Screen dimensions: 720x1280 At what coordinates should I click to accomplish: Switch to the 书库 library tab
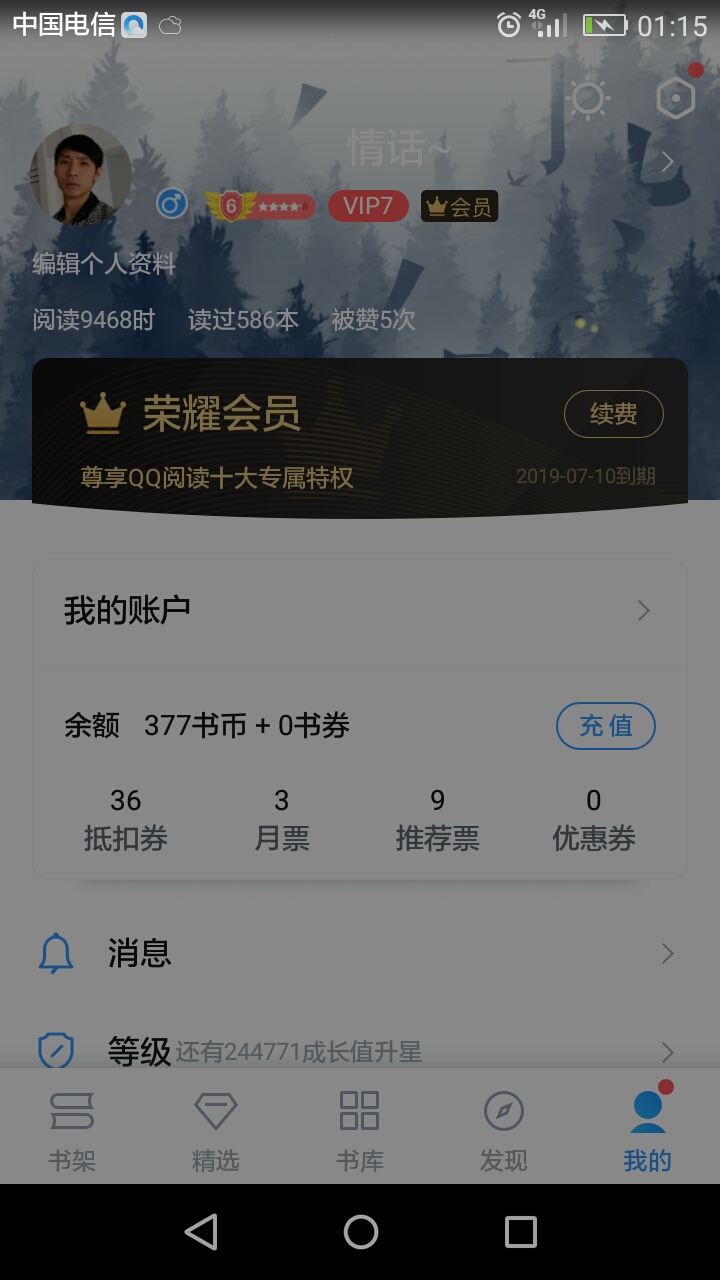pos(359,1130)
